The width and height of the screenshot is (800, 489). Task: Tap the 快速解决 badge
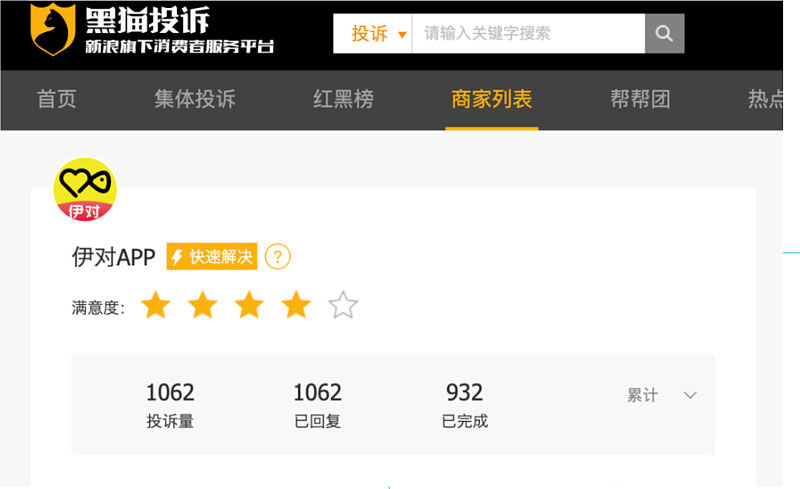212,257
